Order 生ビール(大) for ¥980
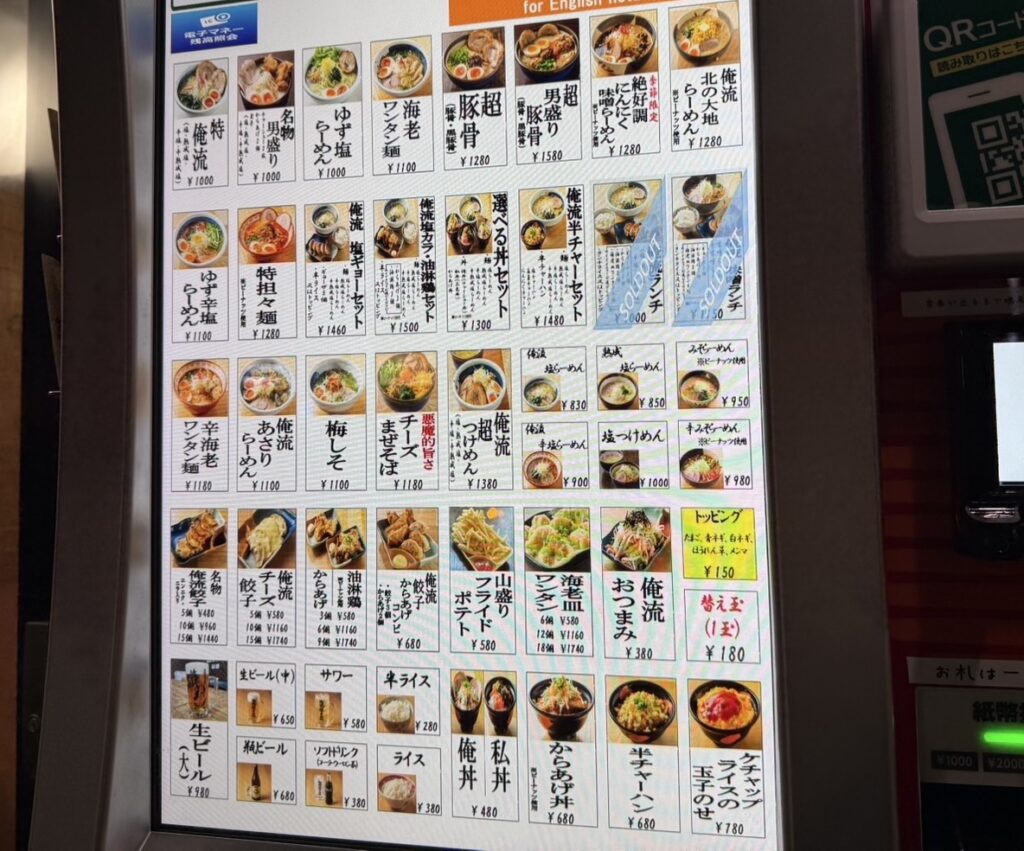1024x851 pixels. tap(198, 728)
